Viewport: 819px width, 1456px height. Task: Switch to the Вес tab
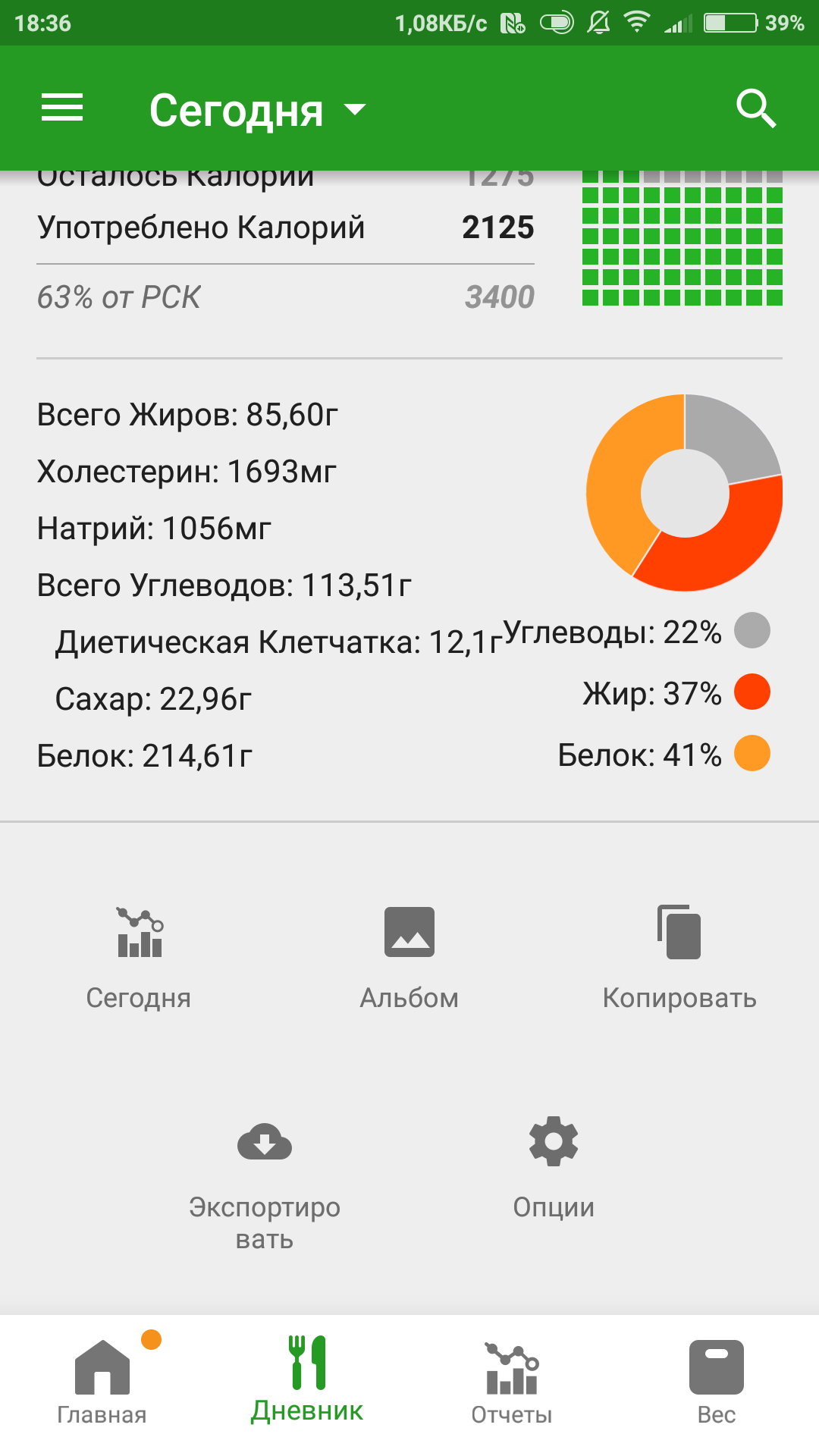[717, 1382]
